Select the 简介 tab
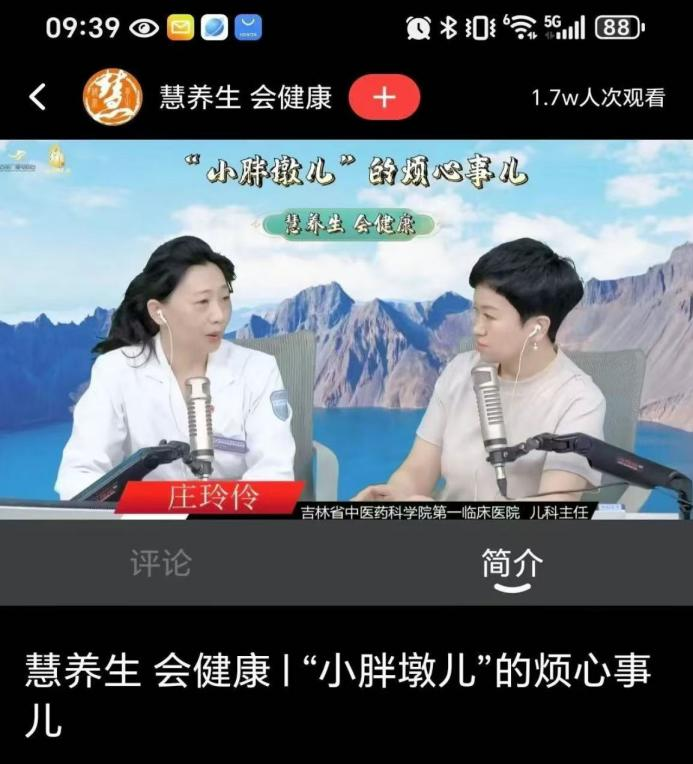693x764 pixels. pyautogui.click(x=512, y=563)
